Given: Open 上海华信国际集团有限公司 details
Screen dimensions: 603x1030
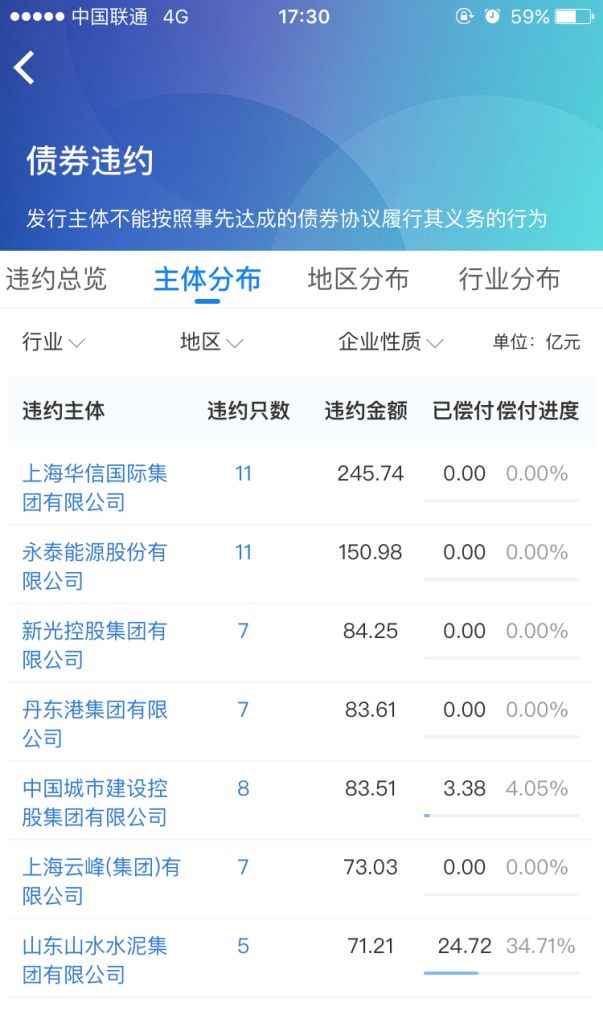Looking at the screenshot, I should (95, 487).
